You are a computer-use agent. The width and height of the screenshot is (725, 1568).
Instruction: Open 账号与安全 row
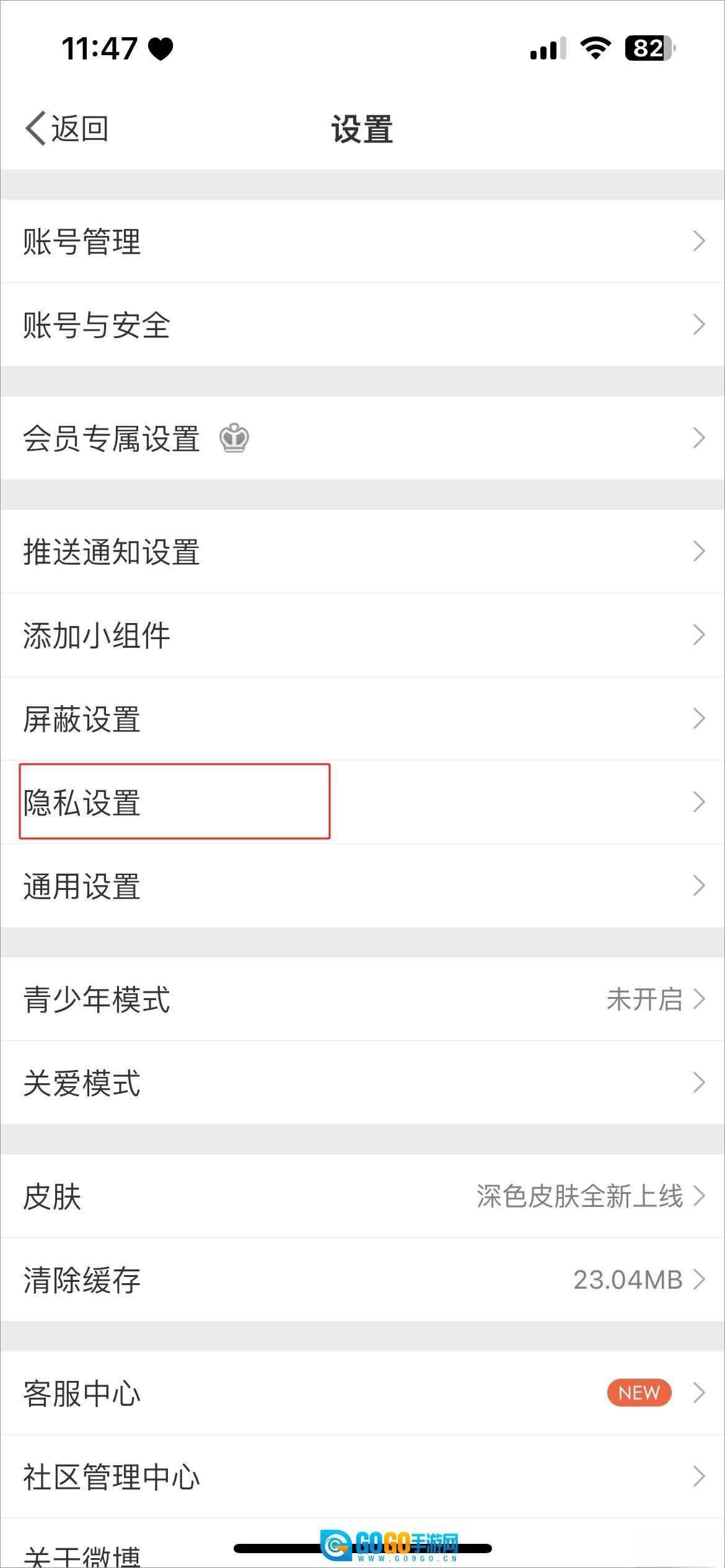click(362, 324)
